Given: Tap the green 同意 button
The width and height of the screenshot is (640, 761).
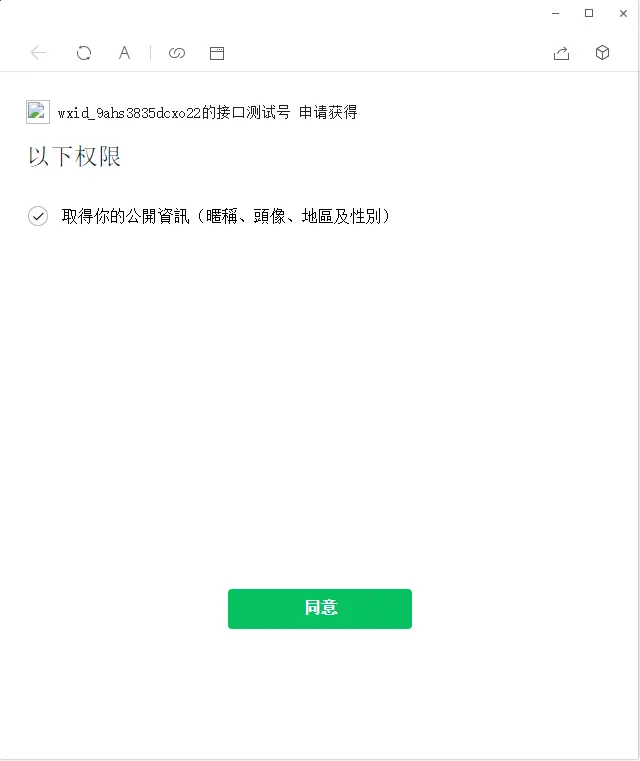Looking at the screenshot, I should tap(320, 608).
